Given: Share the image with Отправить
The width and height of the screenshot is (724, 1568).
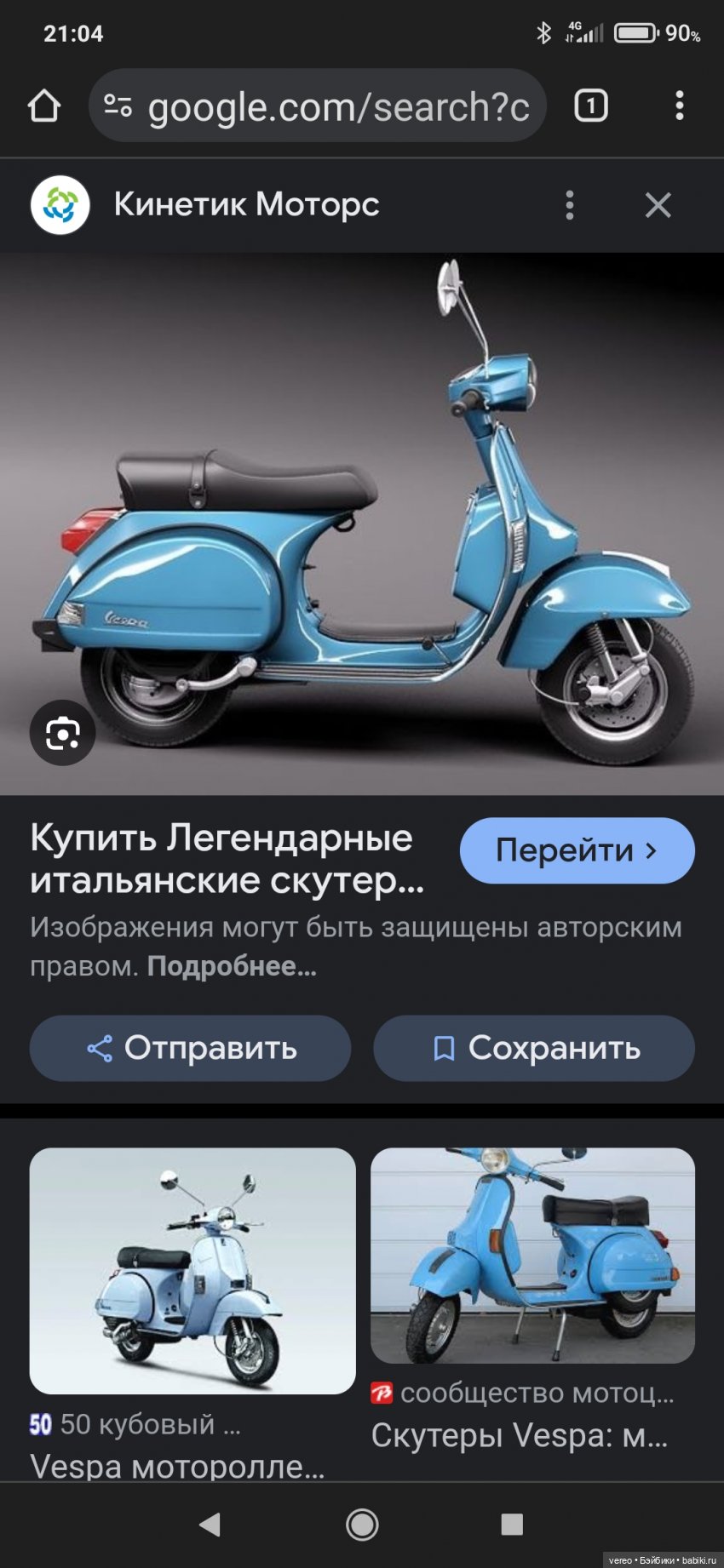Looking at the screenshot, I should [x=190, y=1048].
